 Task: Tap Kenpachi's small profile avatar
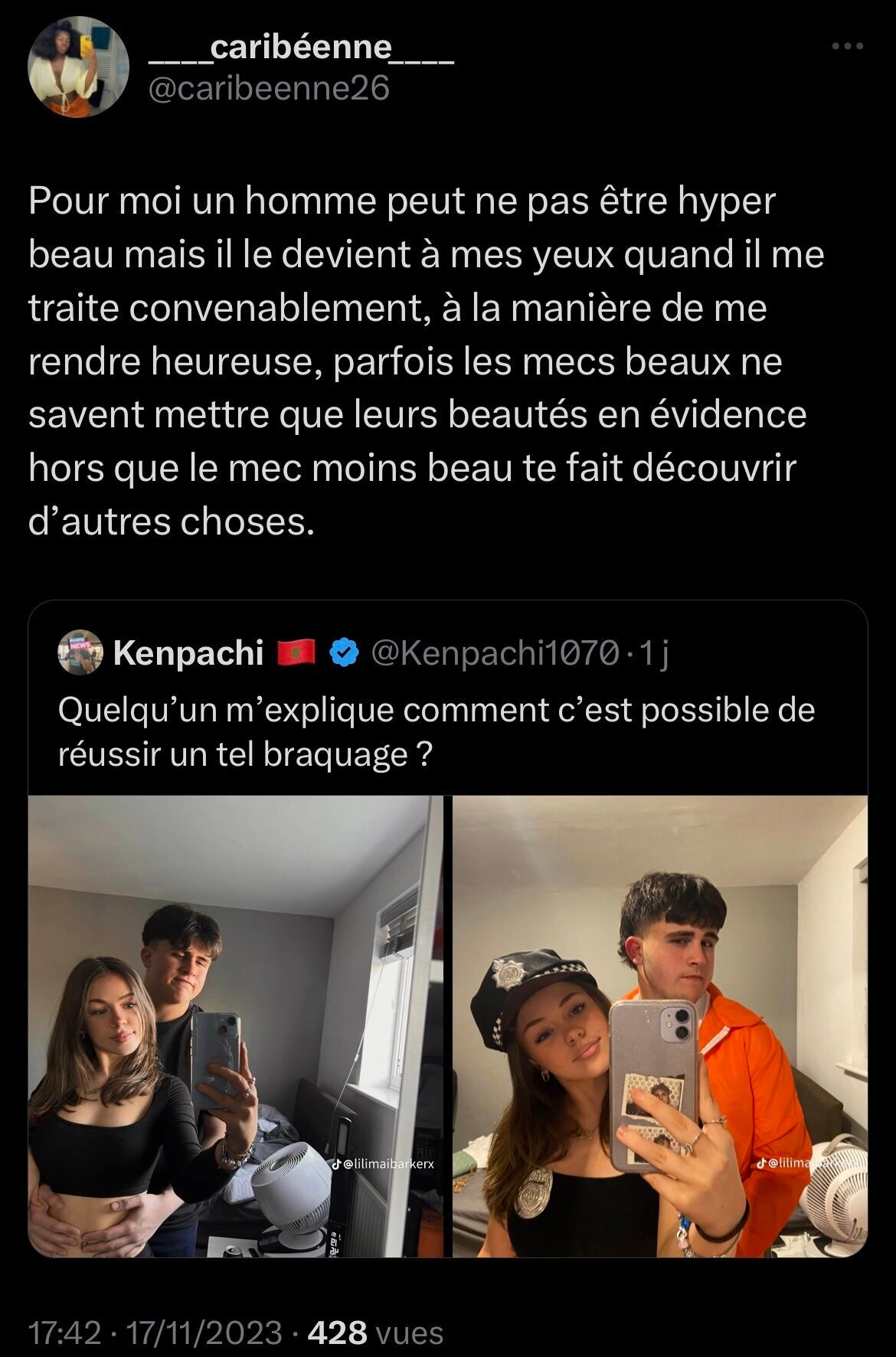click(x=80, y=652)
